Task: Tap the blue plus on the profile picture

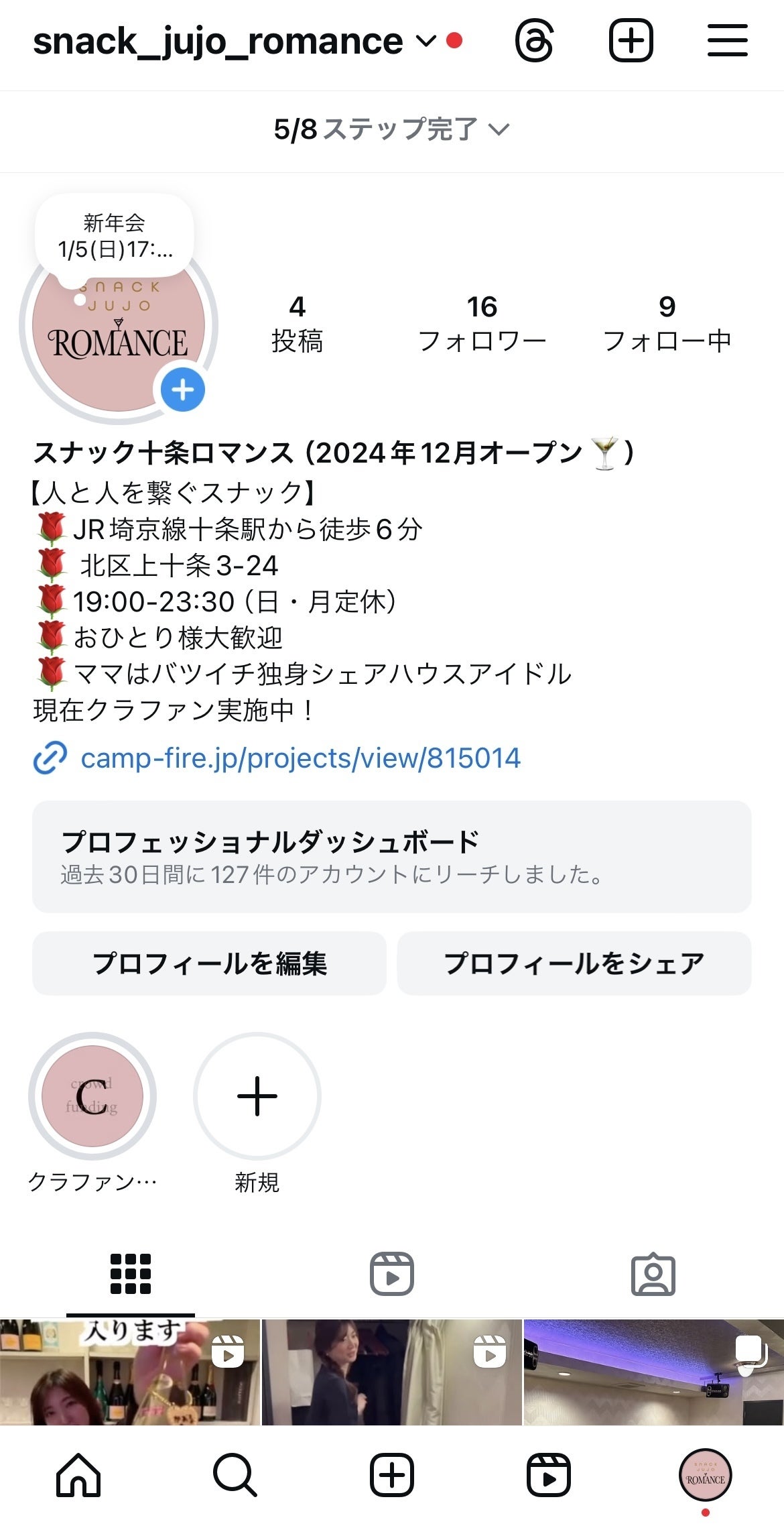Action: [x=183, y=390]
